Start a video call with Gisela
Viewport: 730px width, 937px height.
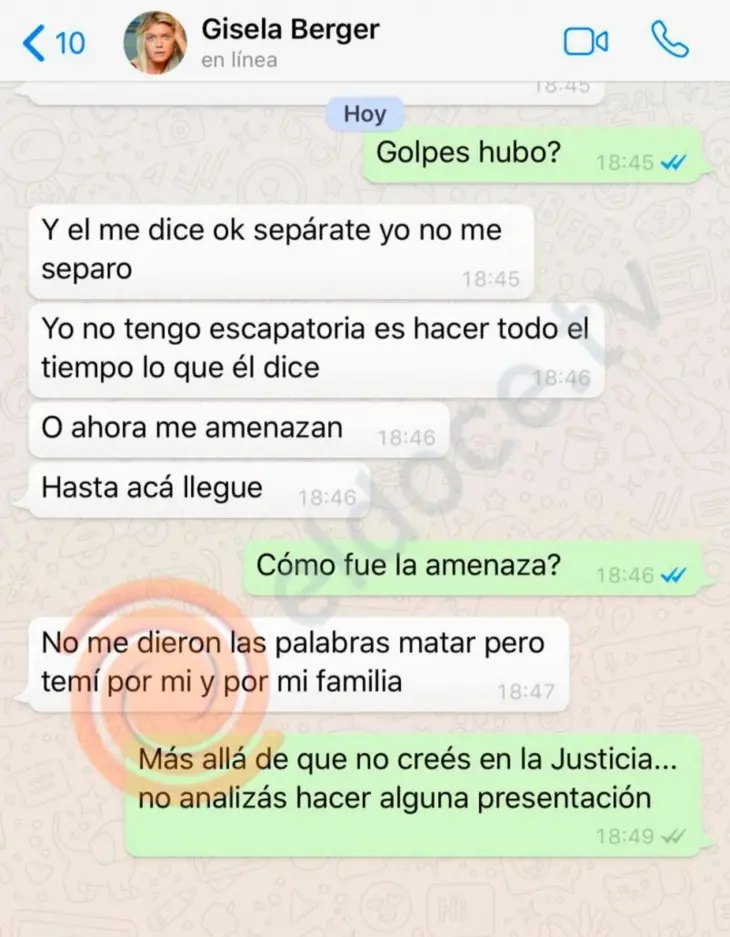tap(586, 41)
